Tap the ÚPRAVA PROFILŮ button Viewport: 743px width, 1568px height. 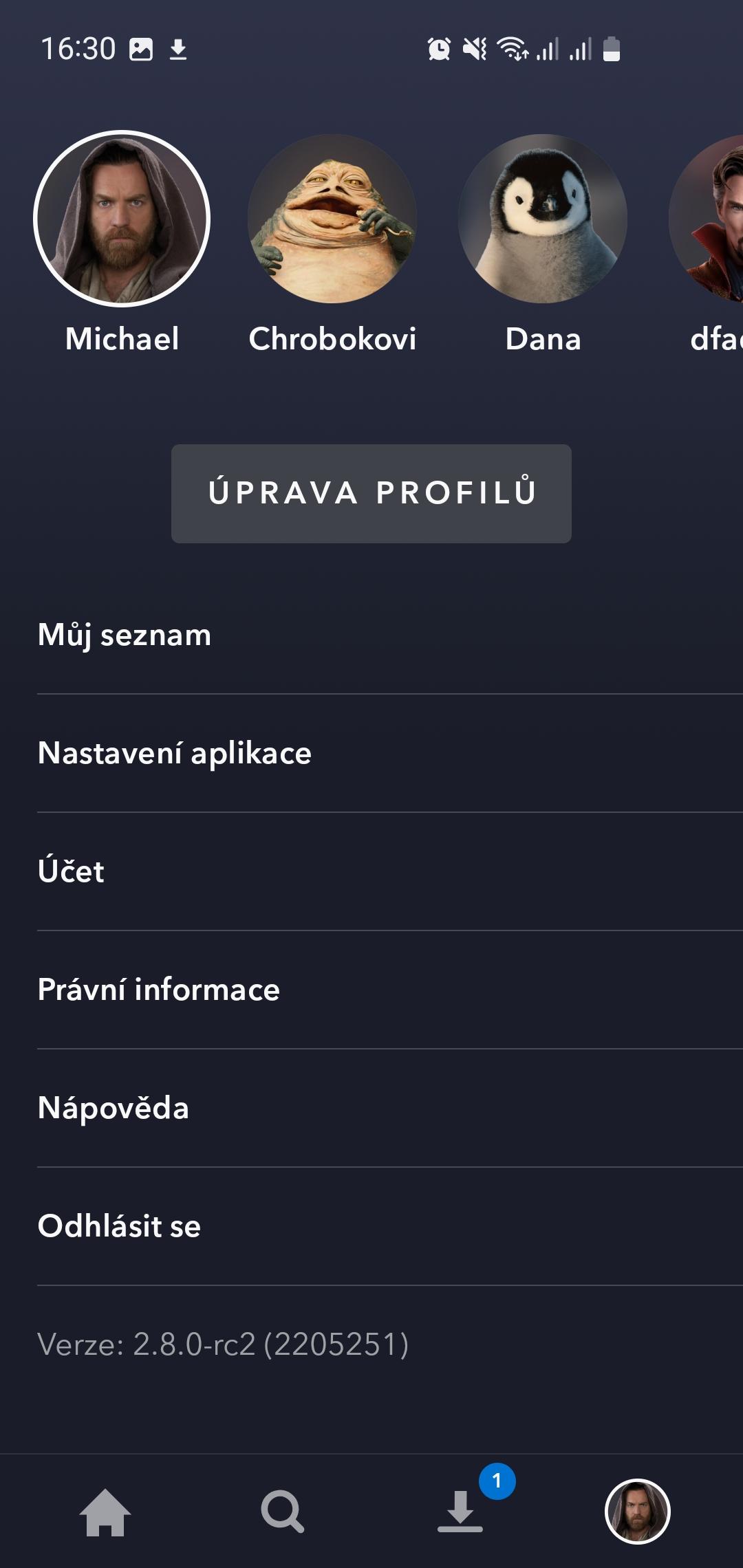click(x=371, y=494)
